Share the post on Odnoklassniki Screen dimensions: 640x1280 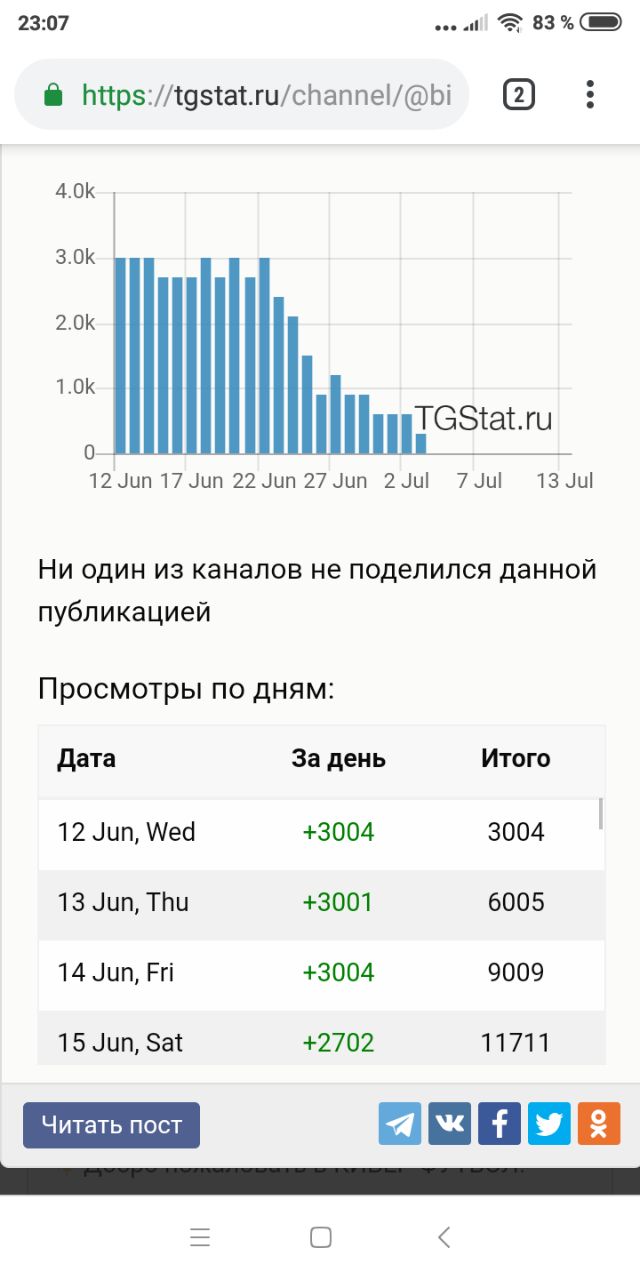[598, 1124]
